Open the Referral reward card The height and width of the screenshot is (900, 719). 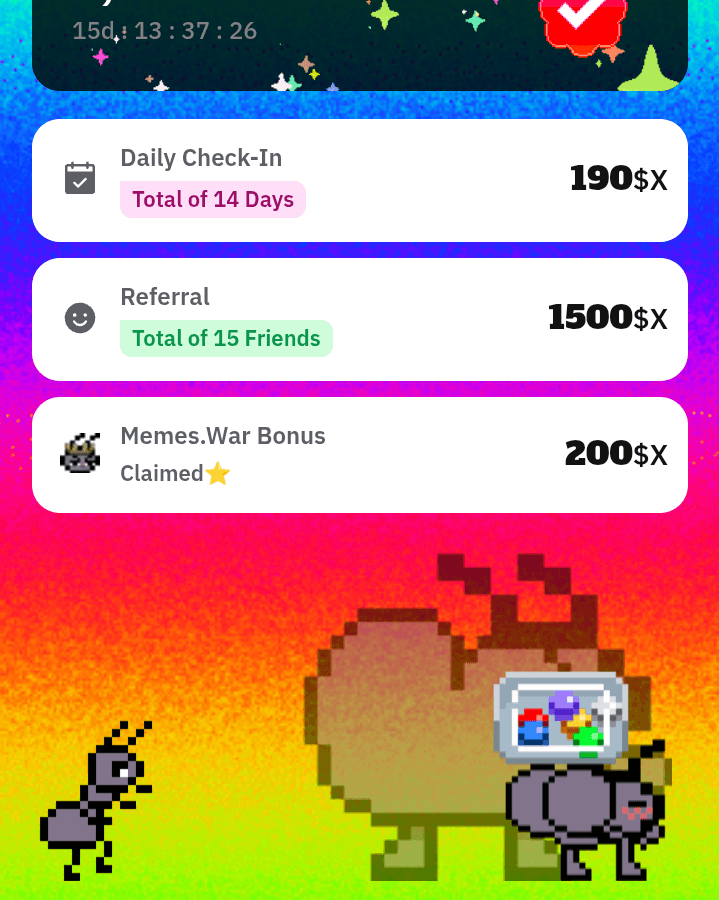tap(359, 319)
